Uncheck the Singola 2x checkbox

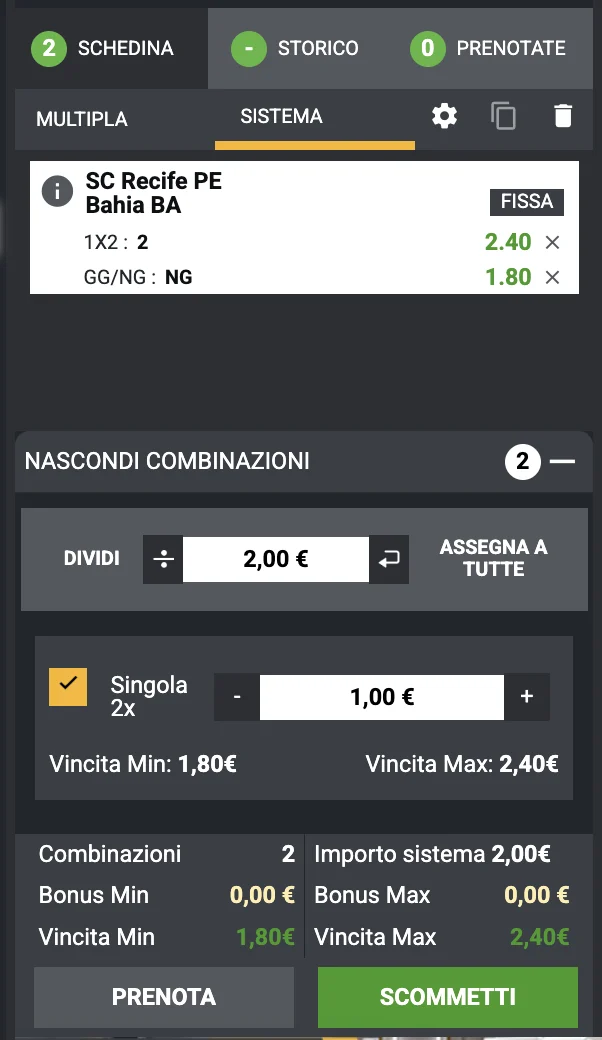click(x=68, y=686)
